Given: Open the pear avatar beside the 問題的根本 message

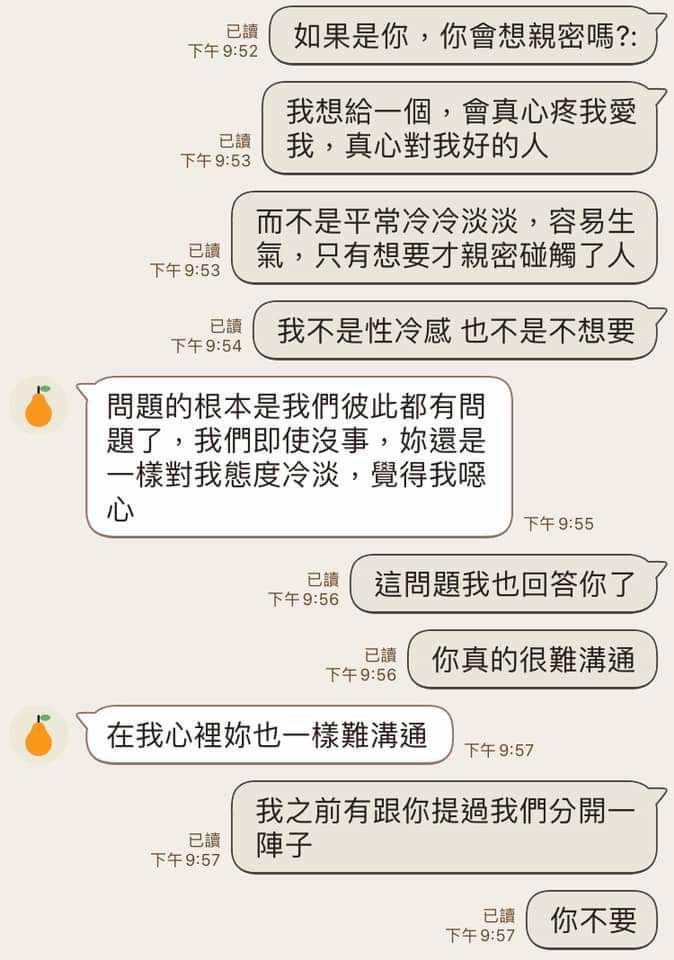Looking at the screenshot, I should 38,407.
